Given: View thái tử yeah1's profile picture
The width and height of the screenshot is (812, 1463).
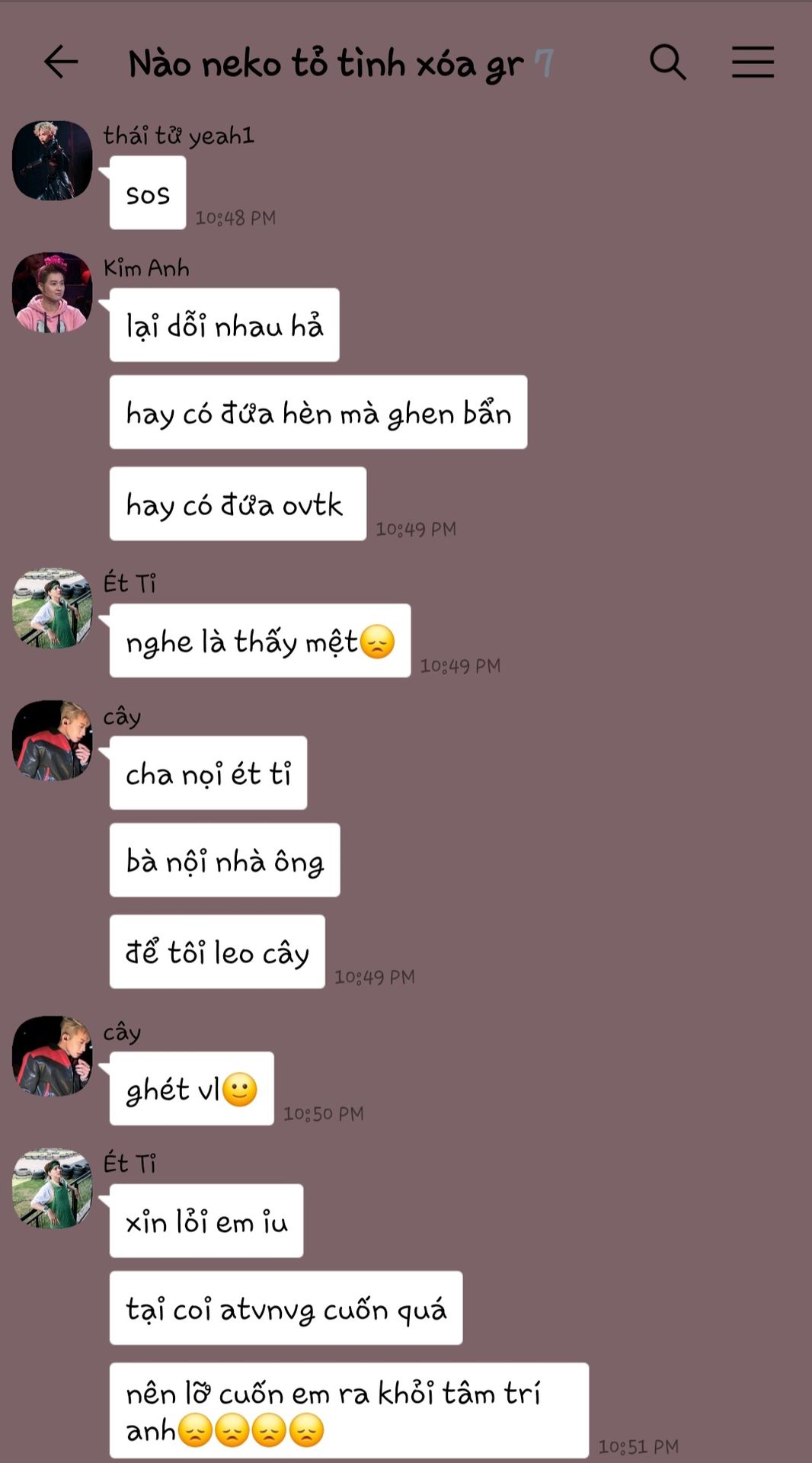Looking at the screenshot, I should click(x=52, y=160).
